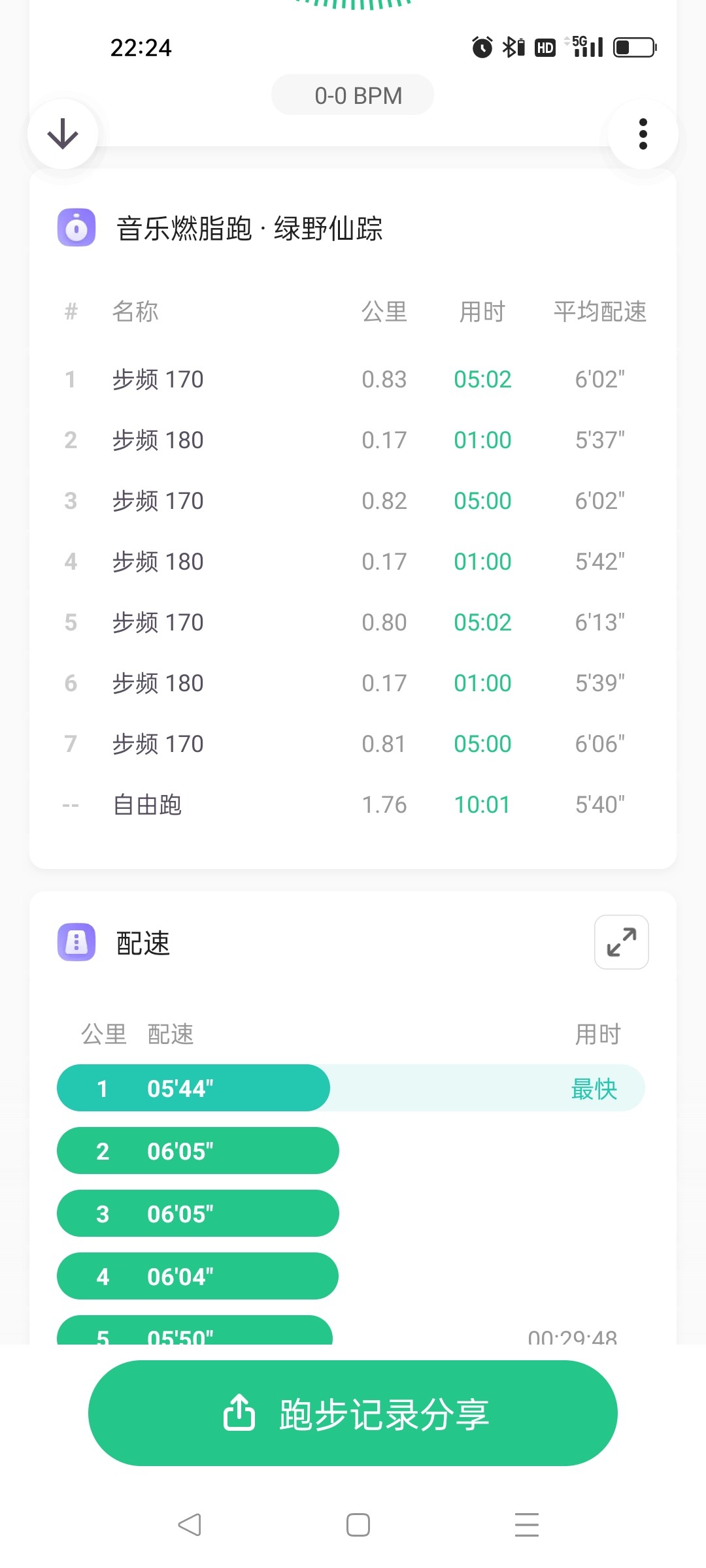Open the three-dot overflow menu
This screenshot has height=1568, width=706.
643,134
